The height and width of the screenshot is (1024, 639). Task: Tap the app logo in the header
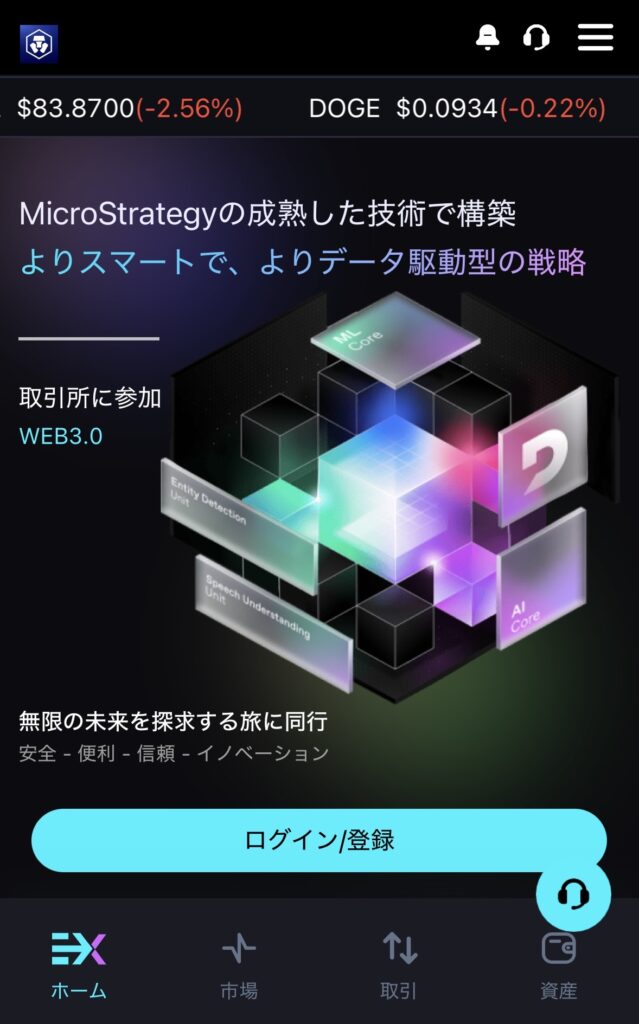(x=39, y=43)
